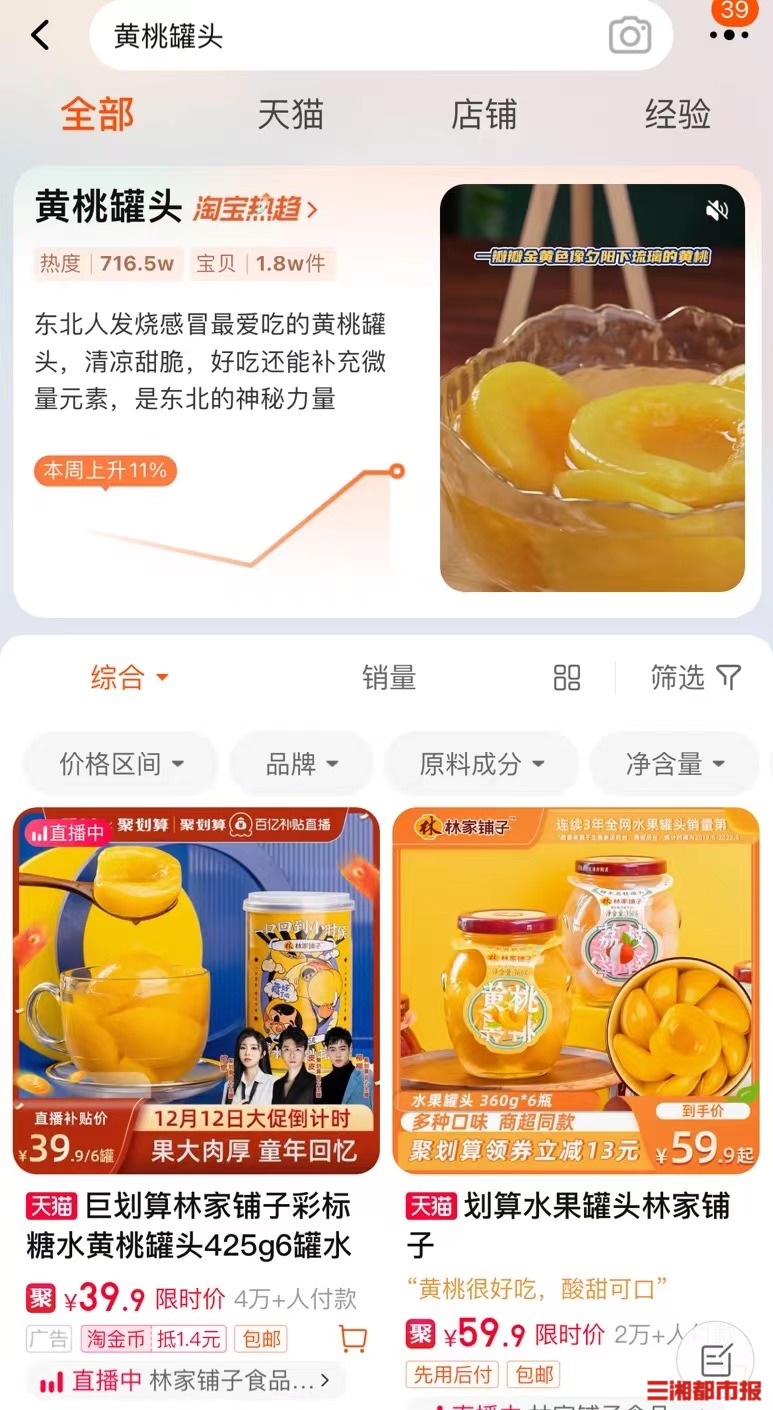Expand the 净含量 filter
Viewport: 773px width, 1410px height.
click(x=674, y=764)
